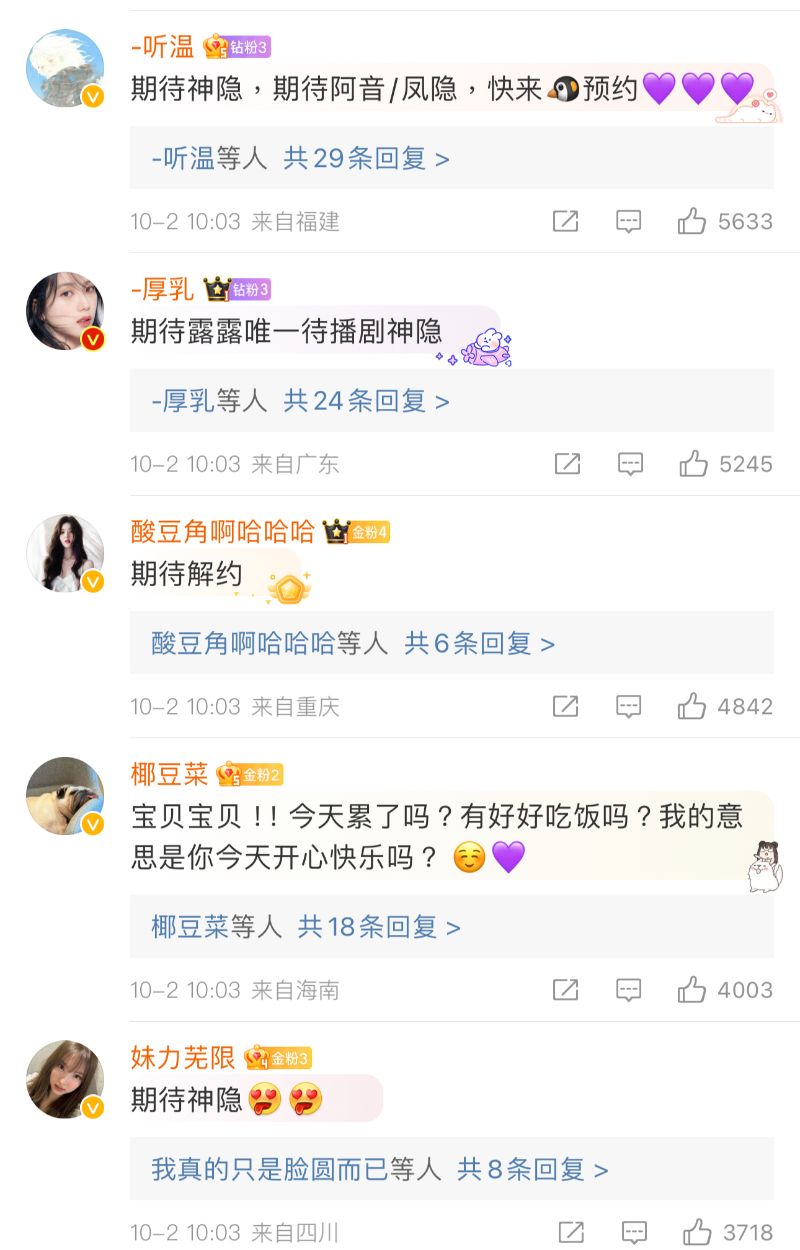The height and width of the screenshot is (1250, 800).
Task: View the 24 replies under -厚乳
Action: coord(366,401)
